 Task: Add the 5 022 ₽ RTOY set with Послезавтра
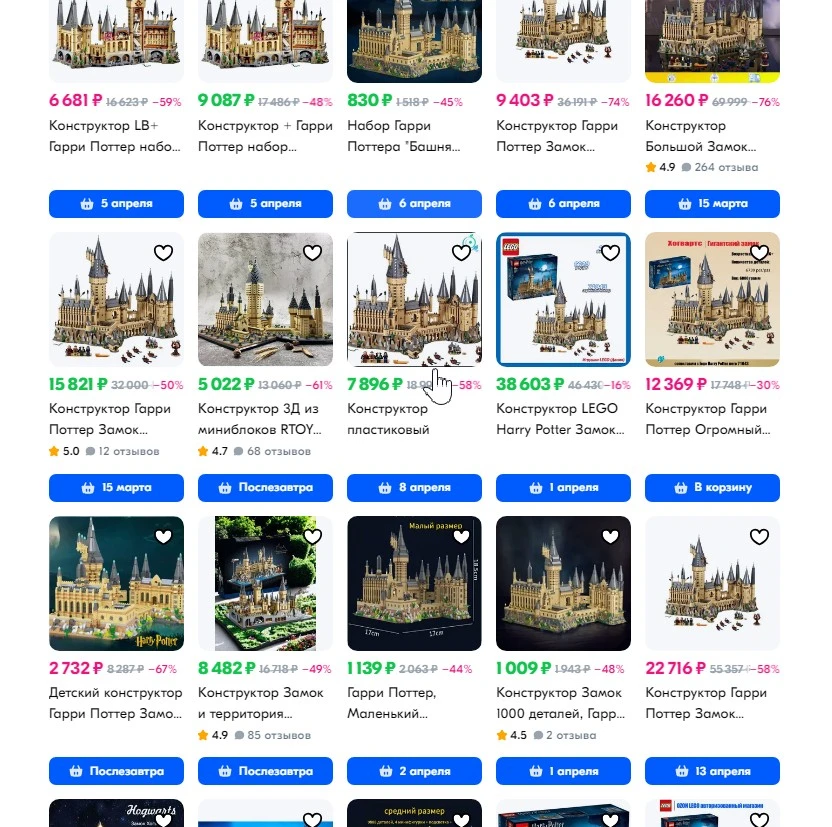pyautogui.click(x=265, y=488)
